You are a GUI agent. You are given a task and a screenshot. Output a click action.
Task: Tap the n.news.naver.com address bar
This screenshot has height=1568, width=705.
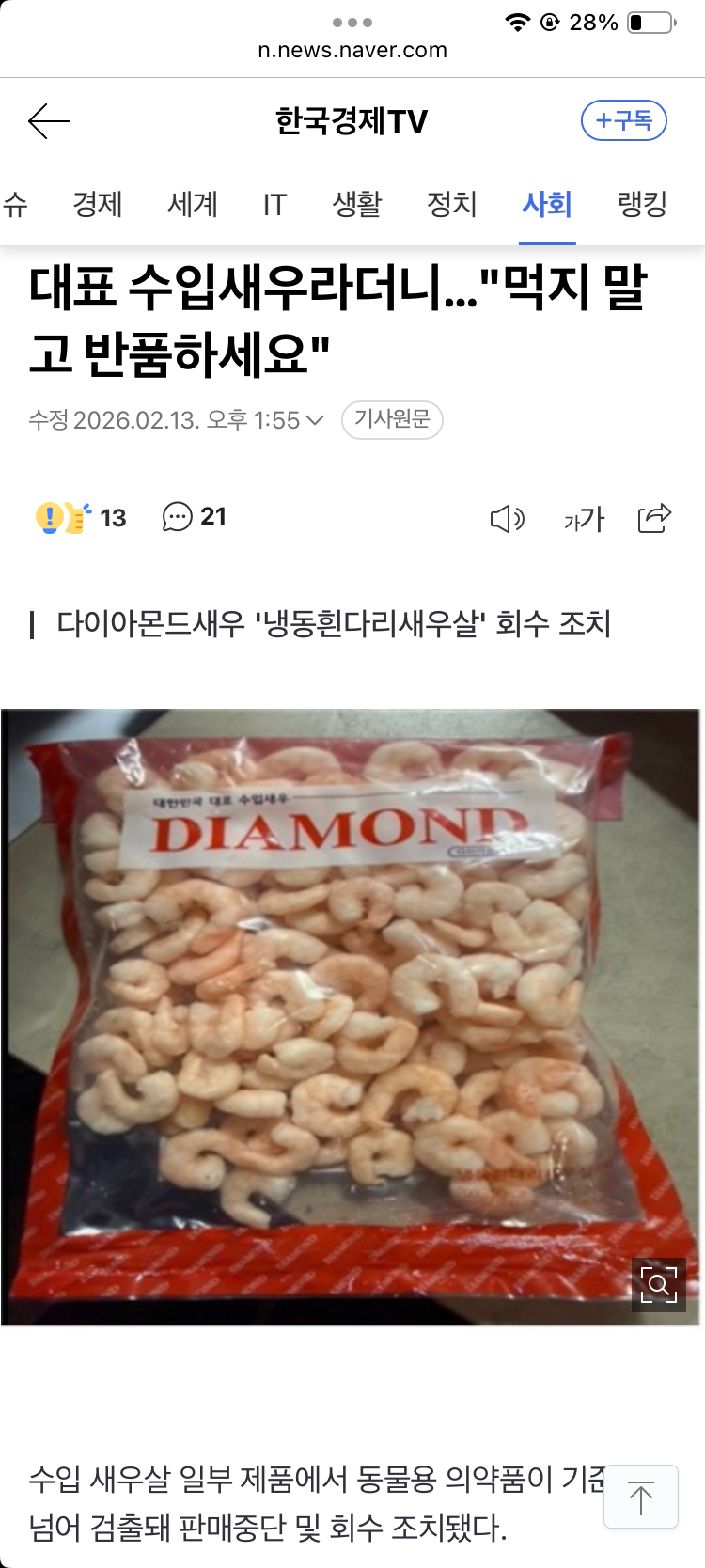click(x=352, y=50)
